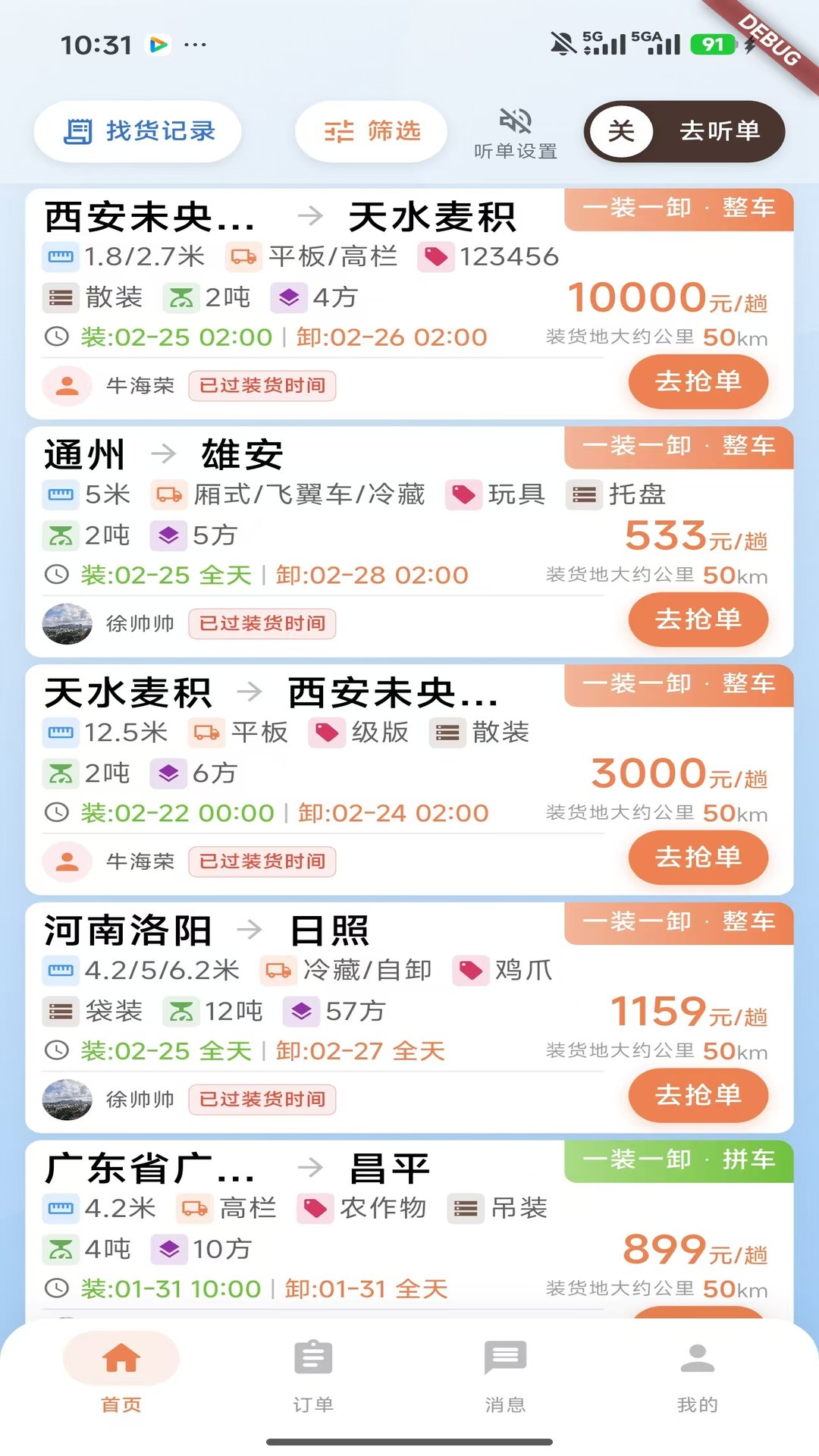
Task: Tap 去抢单 on the 通州 to 雄安 order
Action: 697,620
